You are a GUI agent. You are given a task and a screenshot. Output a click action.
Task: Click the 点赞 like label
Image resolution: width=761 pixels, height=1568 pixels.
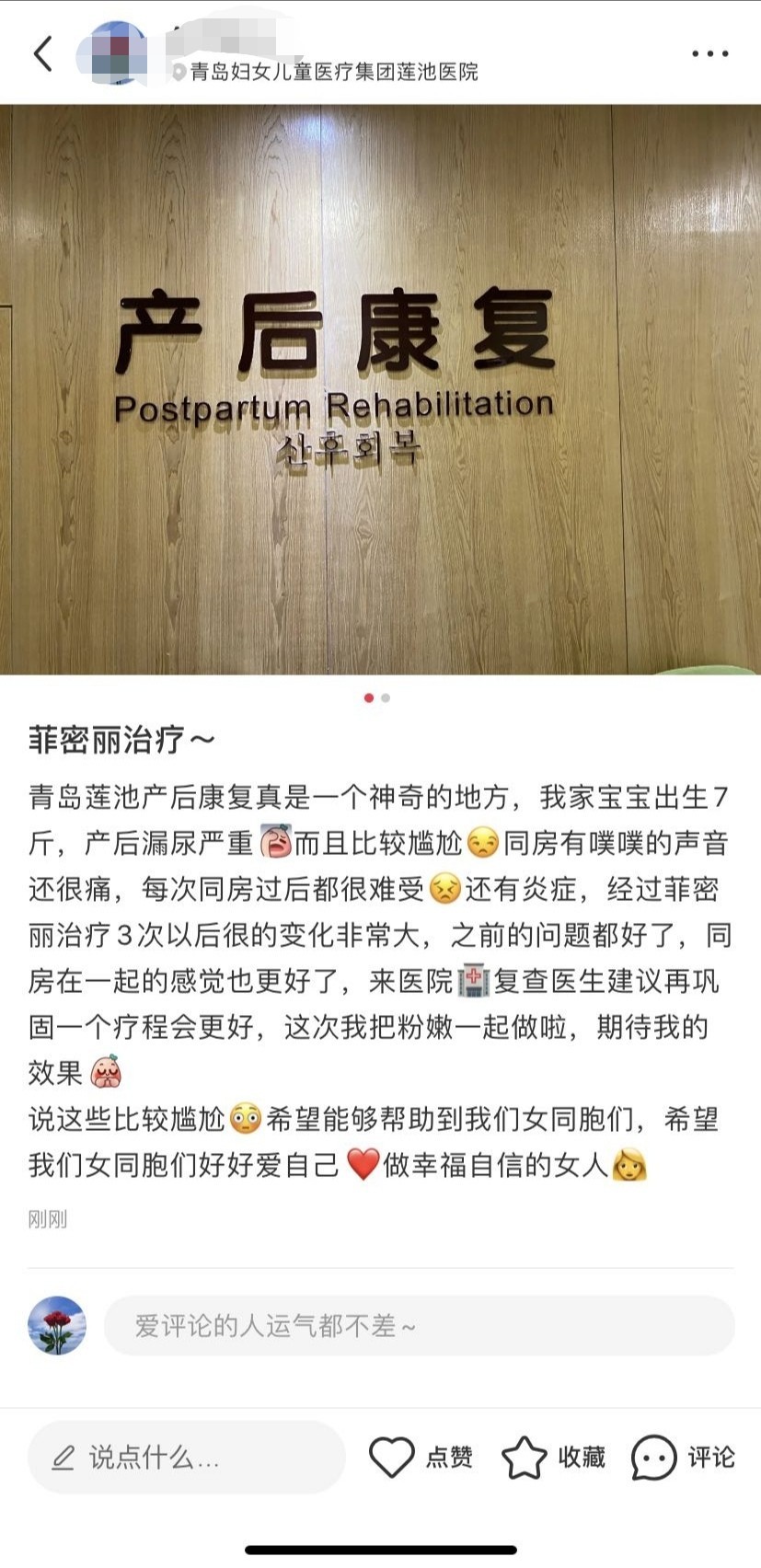coord(448,1458)
